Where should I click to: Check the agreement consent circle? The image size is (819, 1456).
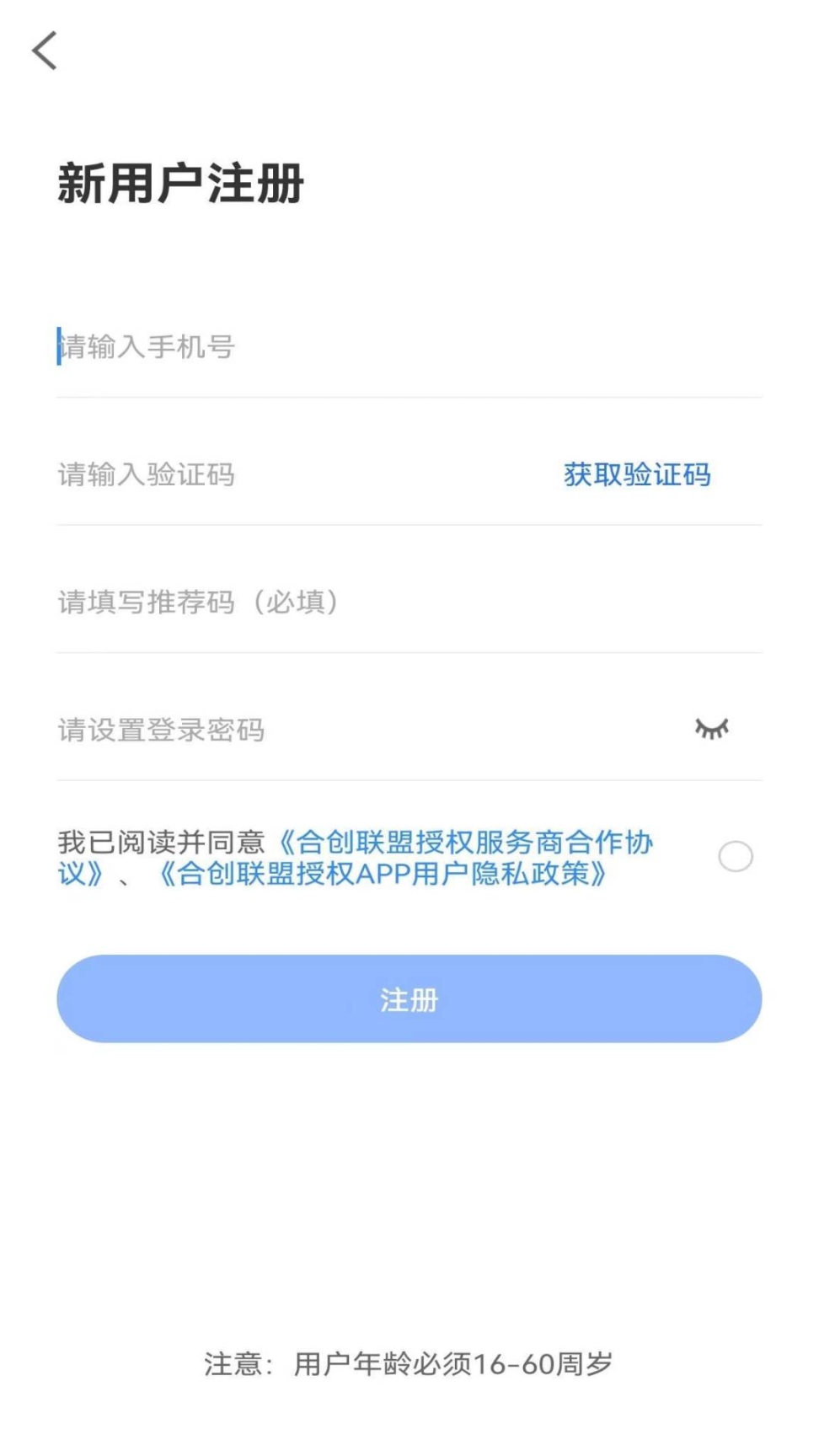tap(736, 857)
